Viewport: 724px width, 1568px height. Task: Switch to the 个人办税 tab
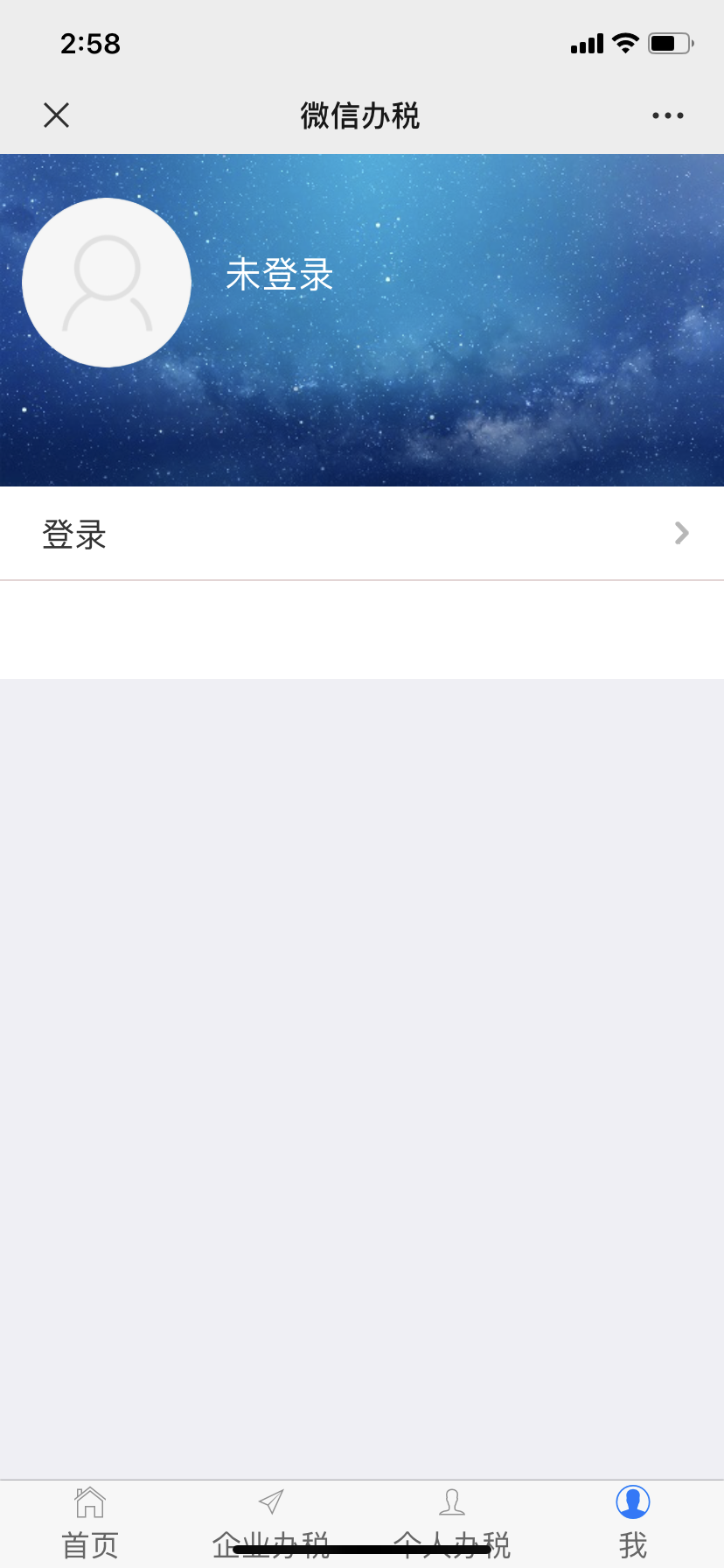click(x=452, y=1522)
